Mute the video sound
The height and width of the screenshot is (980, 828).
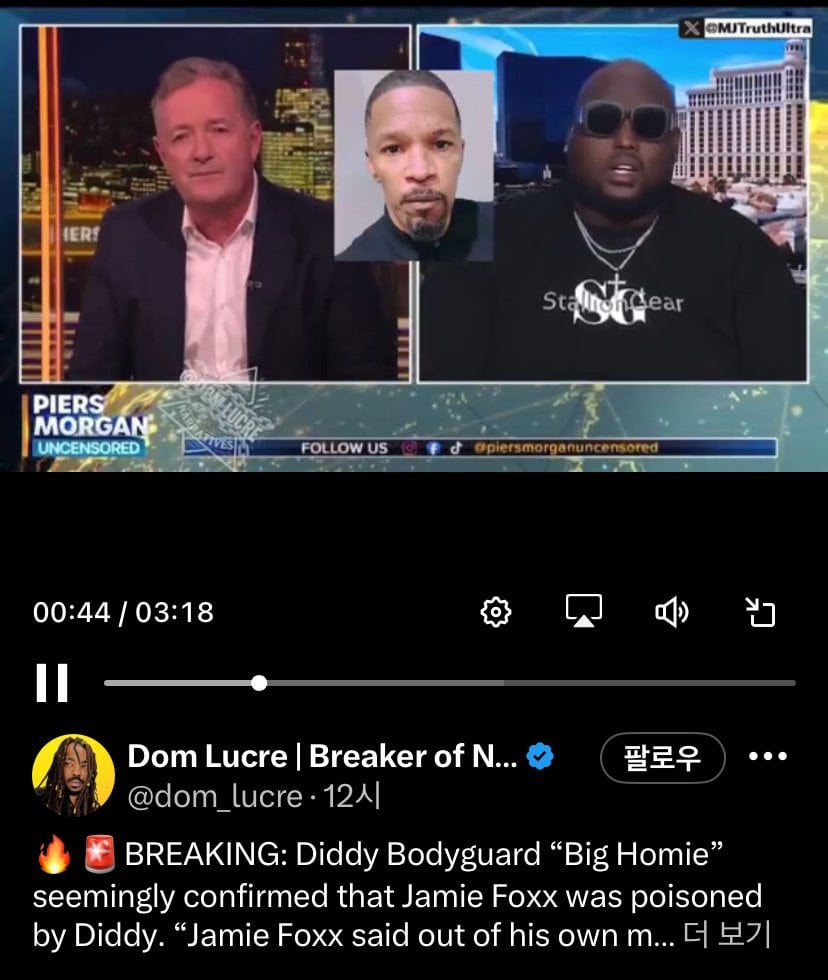coord(671,612)
